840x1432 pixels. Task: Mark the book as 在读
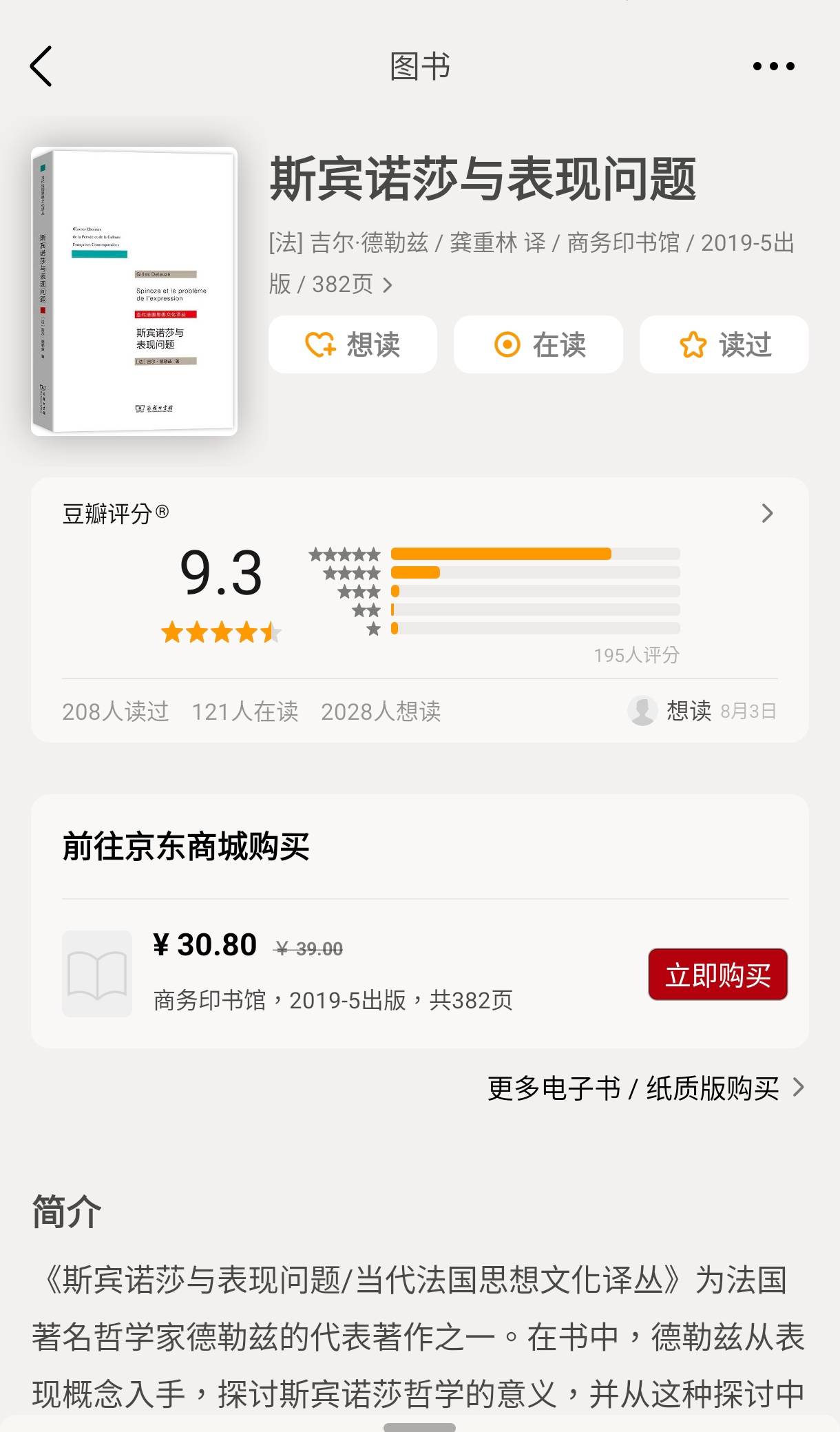[x=538, y=344]
